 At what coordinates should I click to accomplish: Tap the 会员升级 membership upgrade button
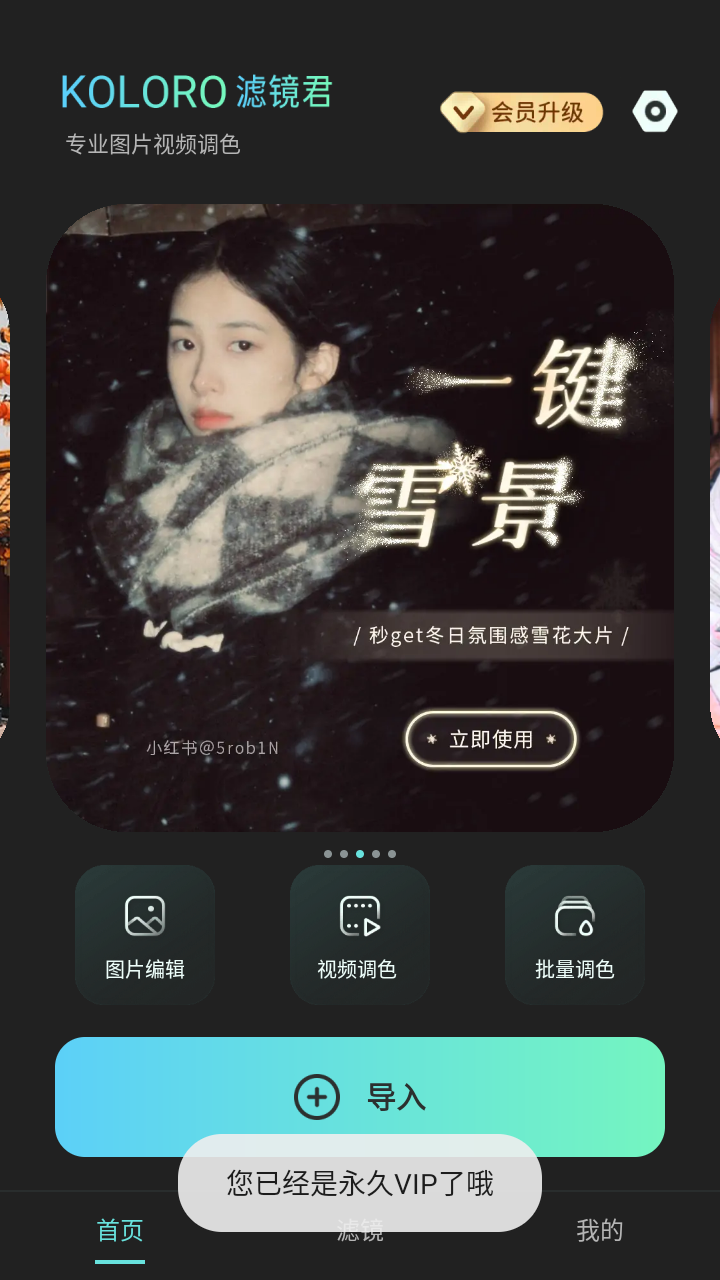pyautogui.click(x=522, y=112)
